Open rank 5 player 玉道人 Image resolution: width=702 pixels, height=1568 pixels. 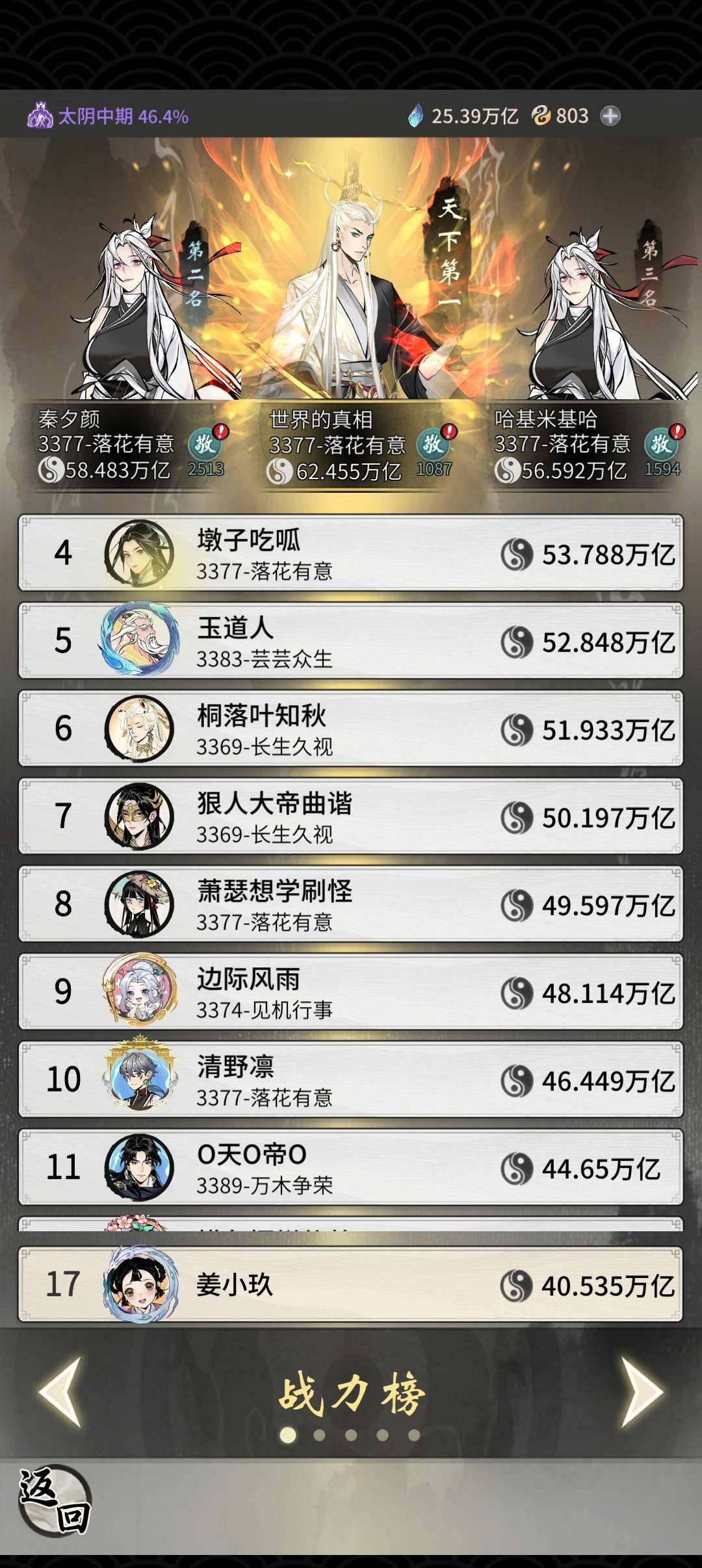click(351, 641)
